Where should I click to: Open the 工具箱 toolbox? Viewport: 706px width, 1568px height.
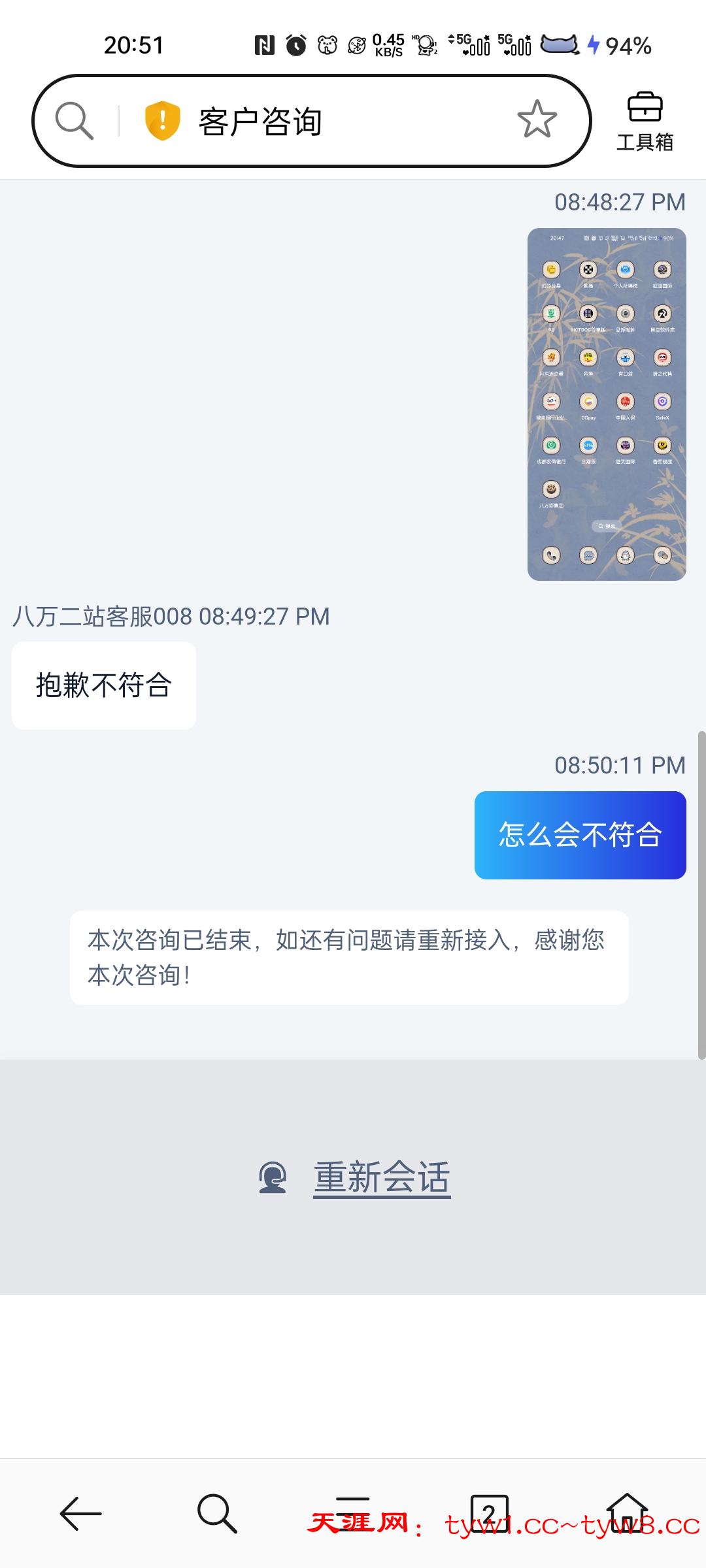(x=645, y=122)
